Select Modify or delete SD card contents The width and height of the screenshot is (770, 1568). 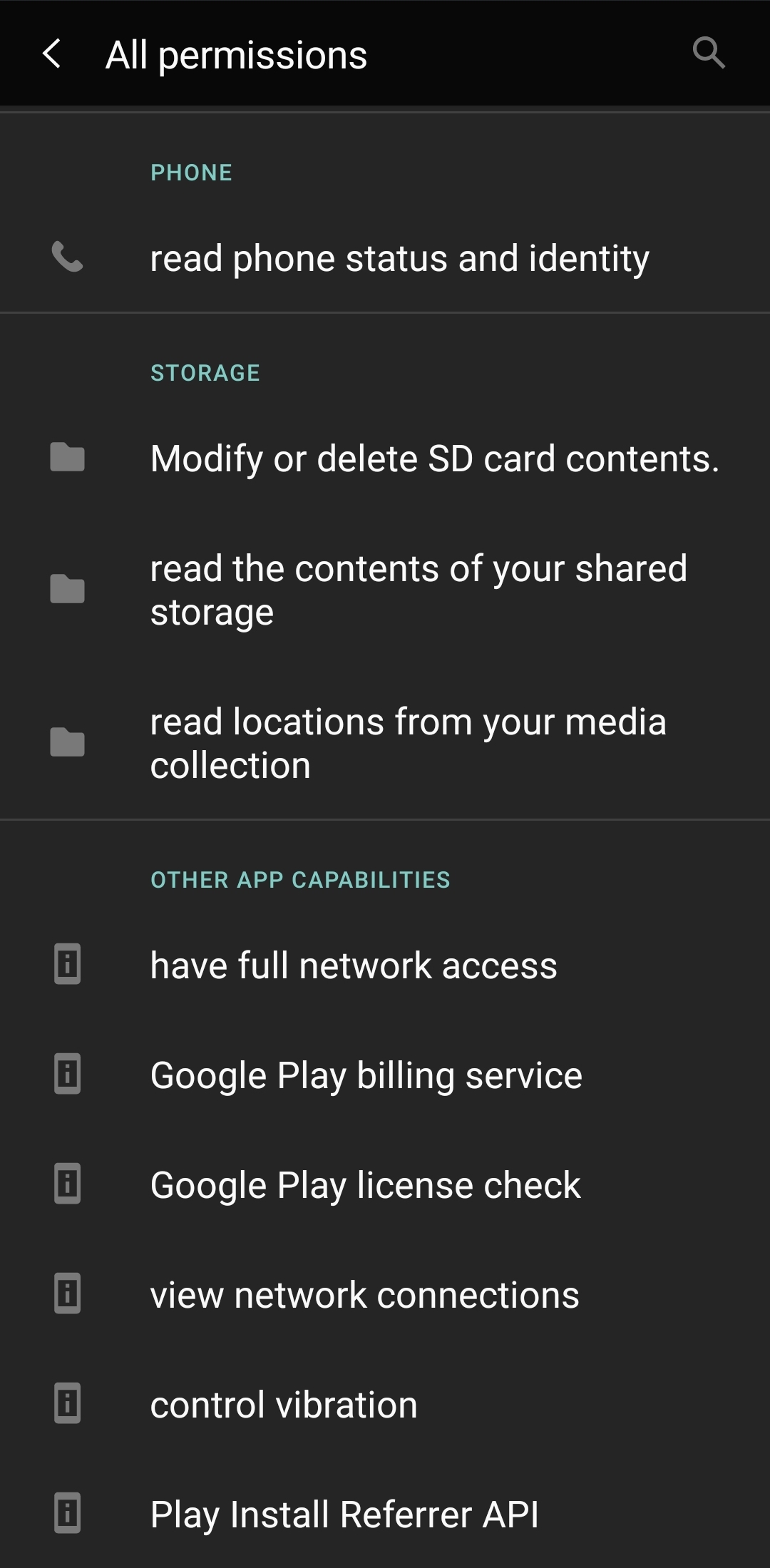point(434,458)
